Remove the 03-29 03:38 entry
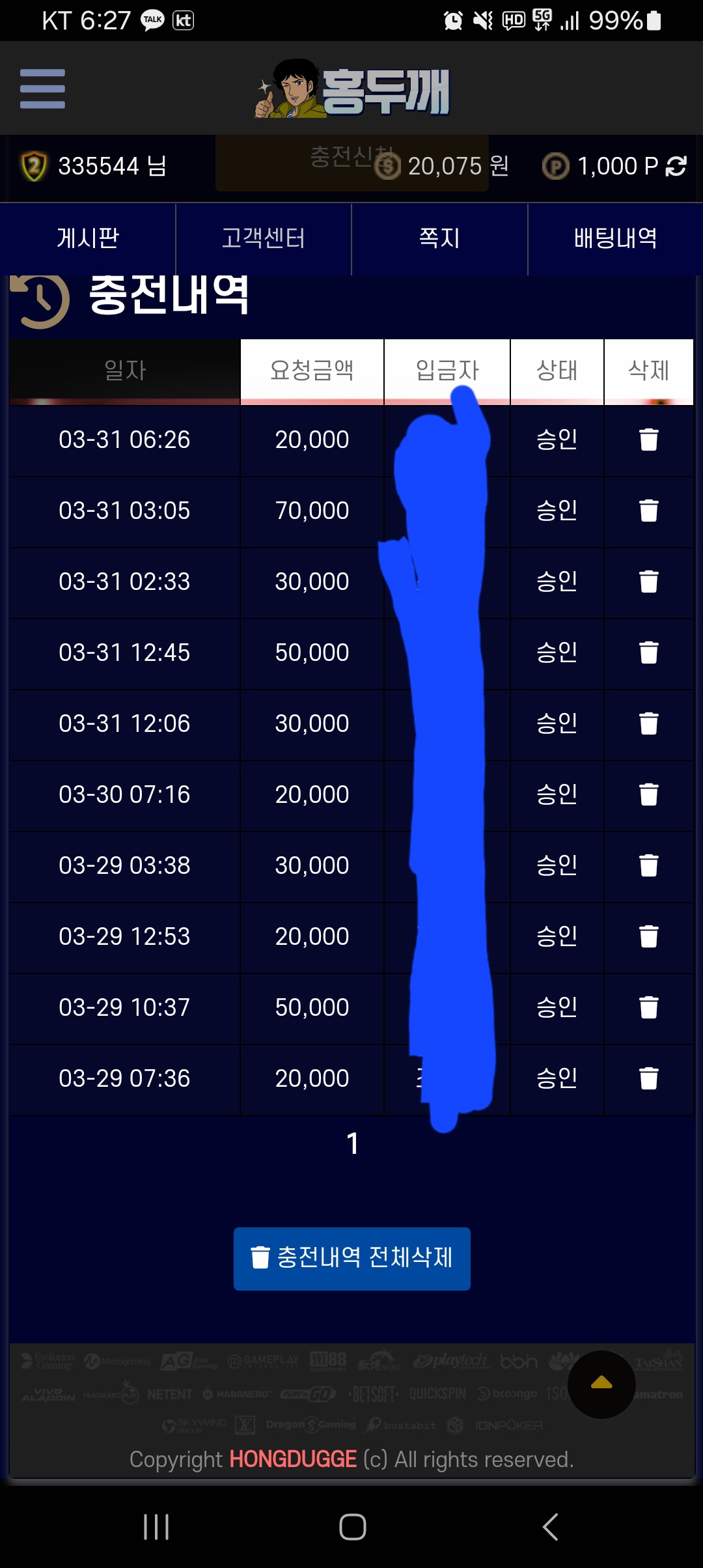 click(648, 865)
